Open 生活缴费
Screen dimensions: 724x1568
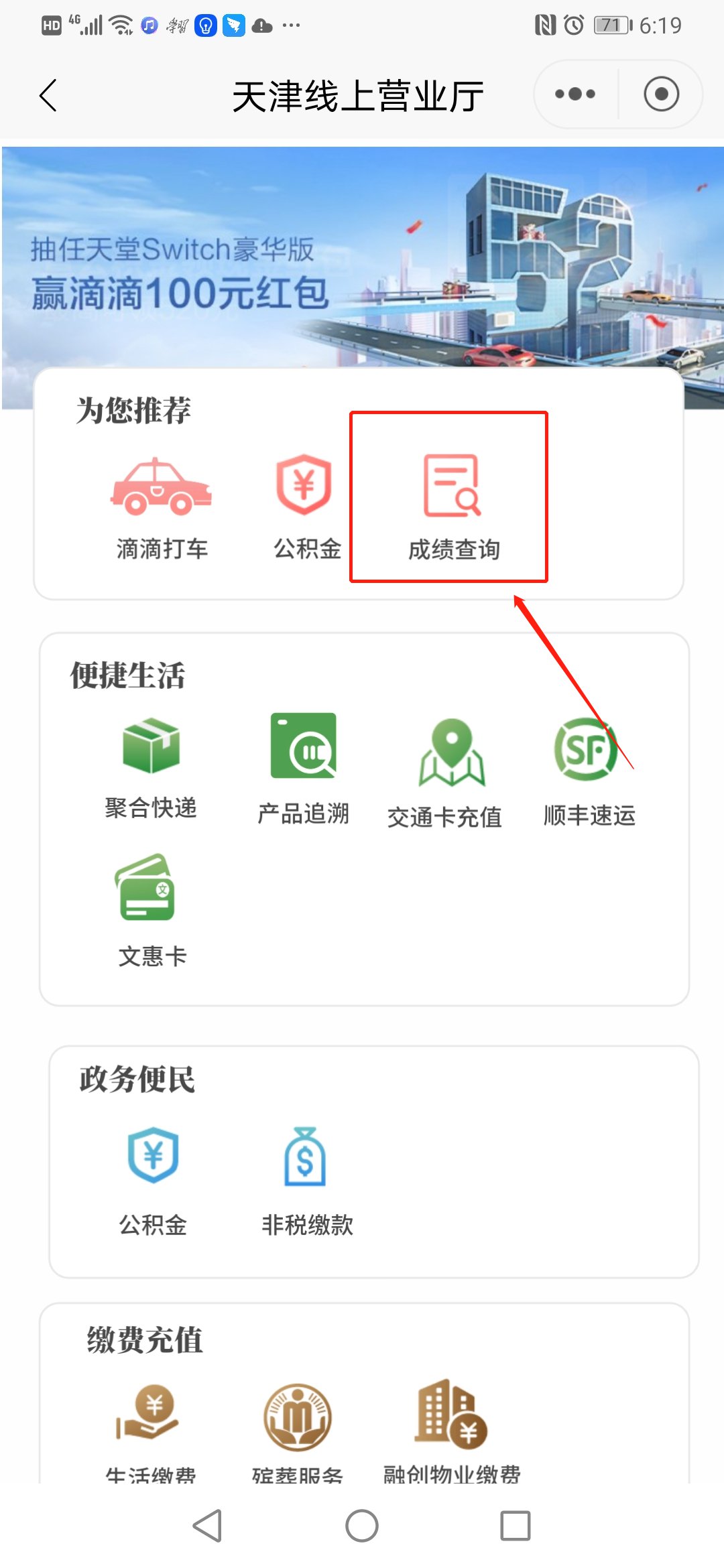[x=152, y=1427]
